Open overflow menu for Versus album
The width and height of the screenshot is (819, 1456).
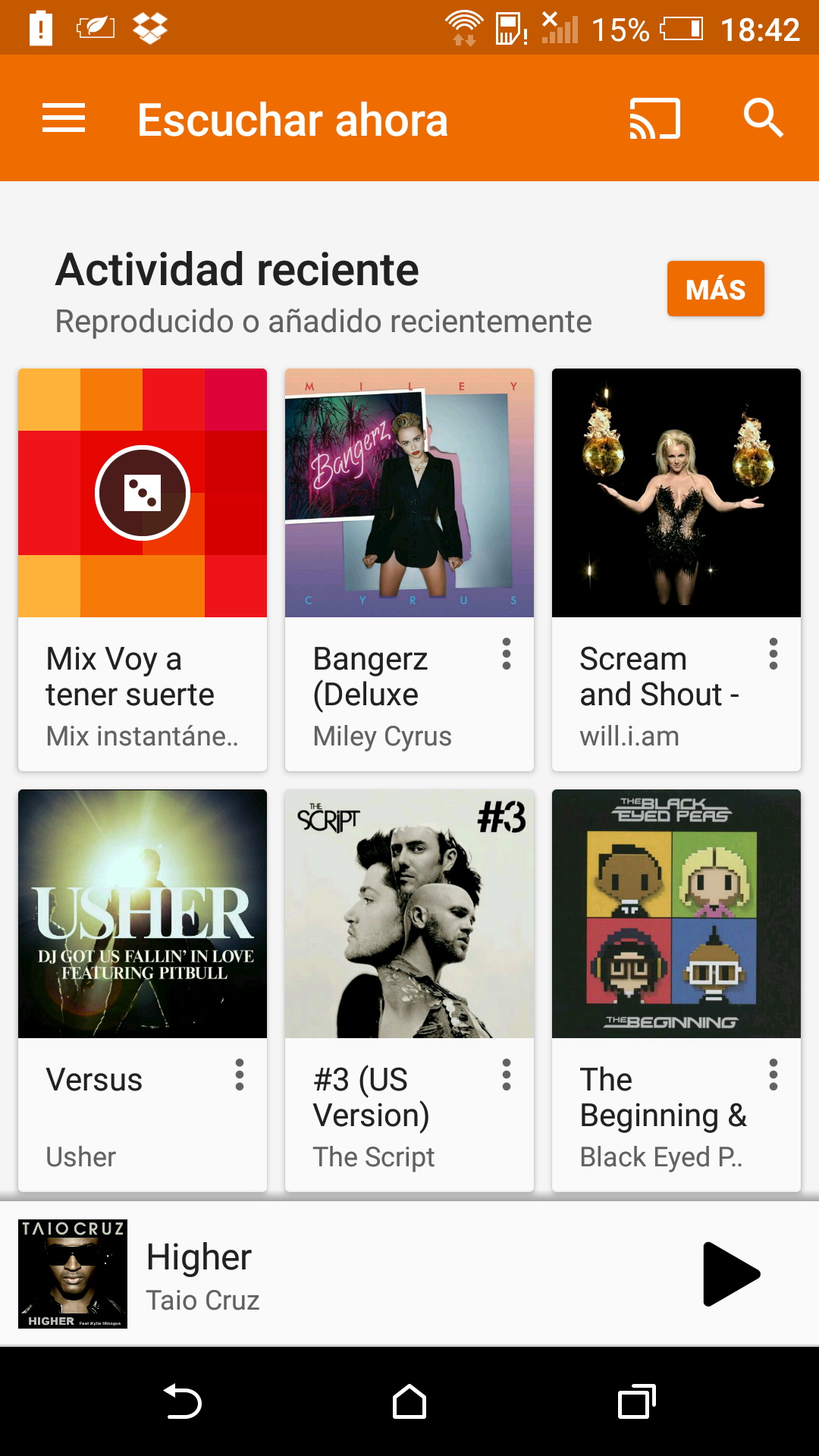(x=240, y=1075)
